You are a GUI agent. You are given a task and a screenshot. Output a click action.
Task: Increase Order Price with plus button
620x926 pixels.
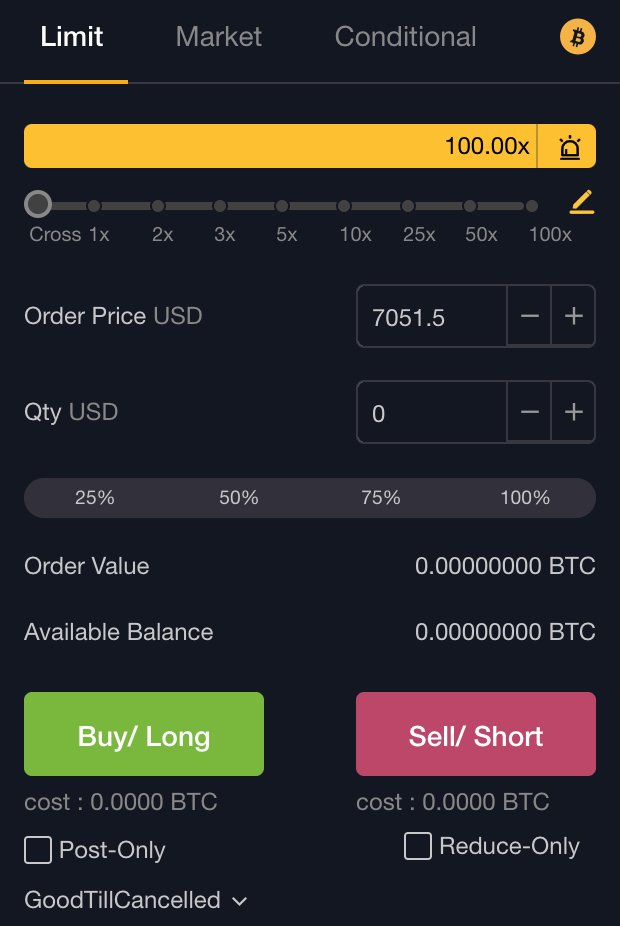click(574, 317)
